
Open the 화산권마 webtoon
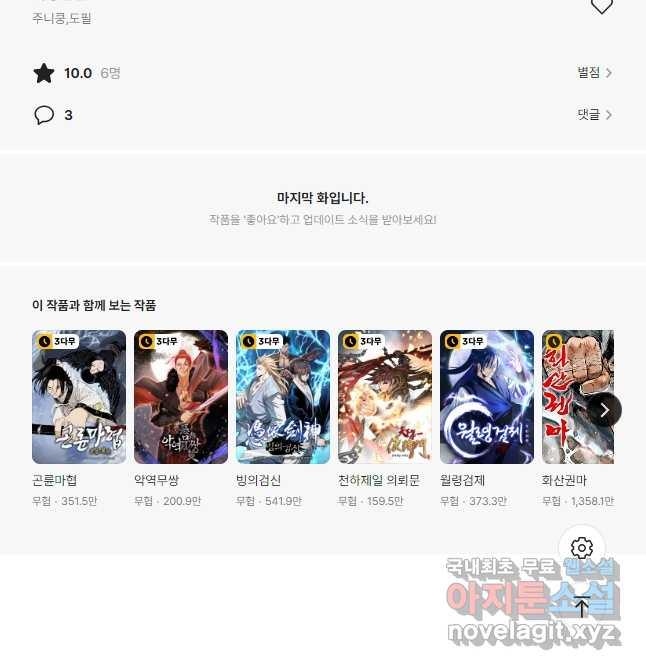(577, 397)
